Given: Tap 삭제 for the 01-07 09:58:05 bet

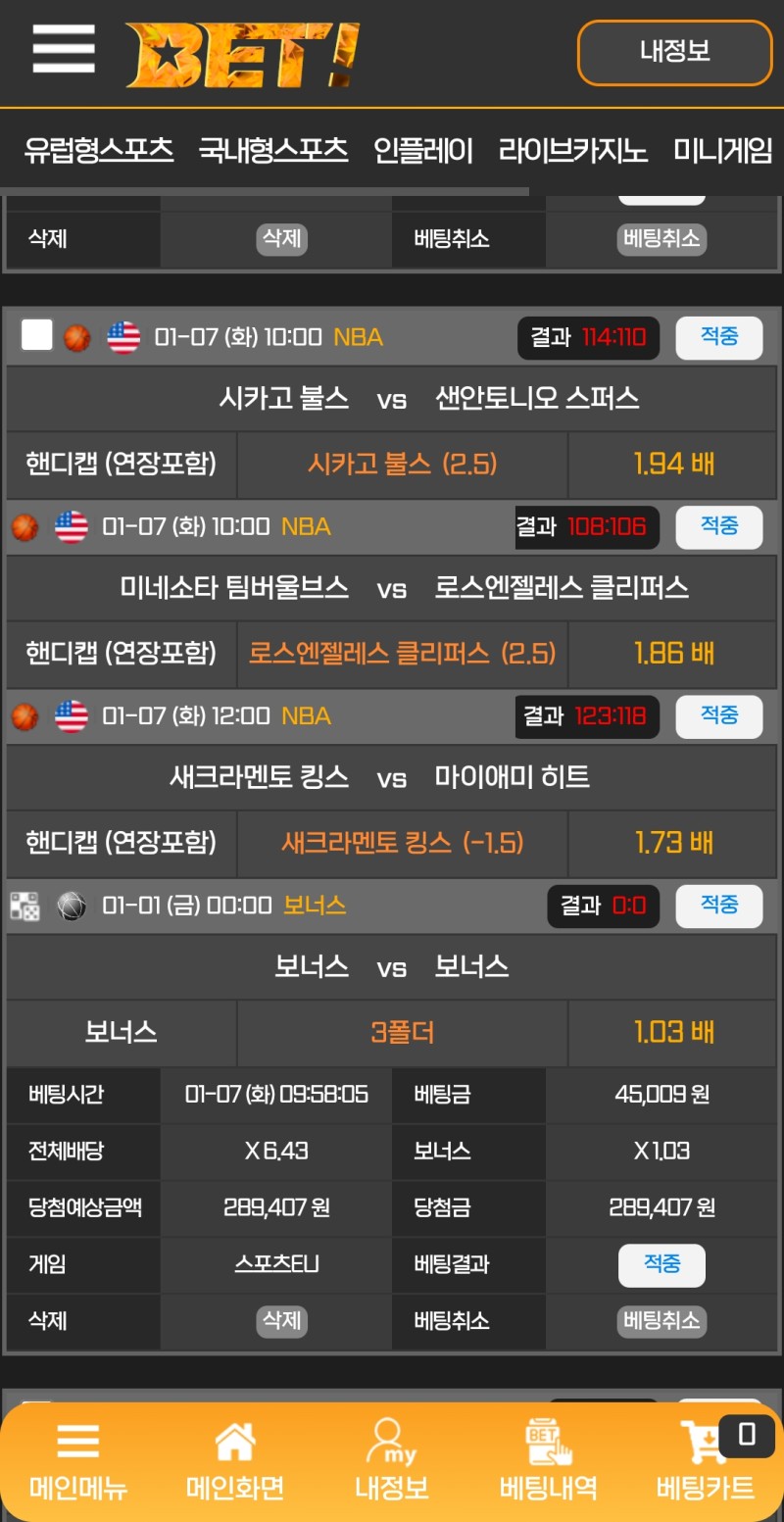Looking at the screenshot, I should 281,1321.
